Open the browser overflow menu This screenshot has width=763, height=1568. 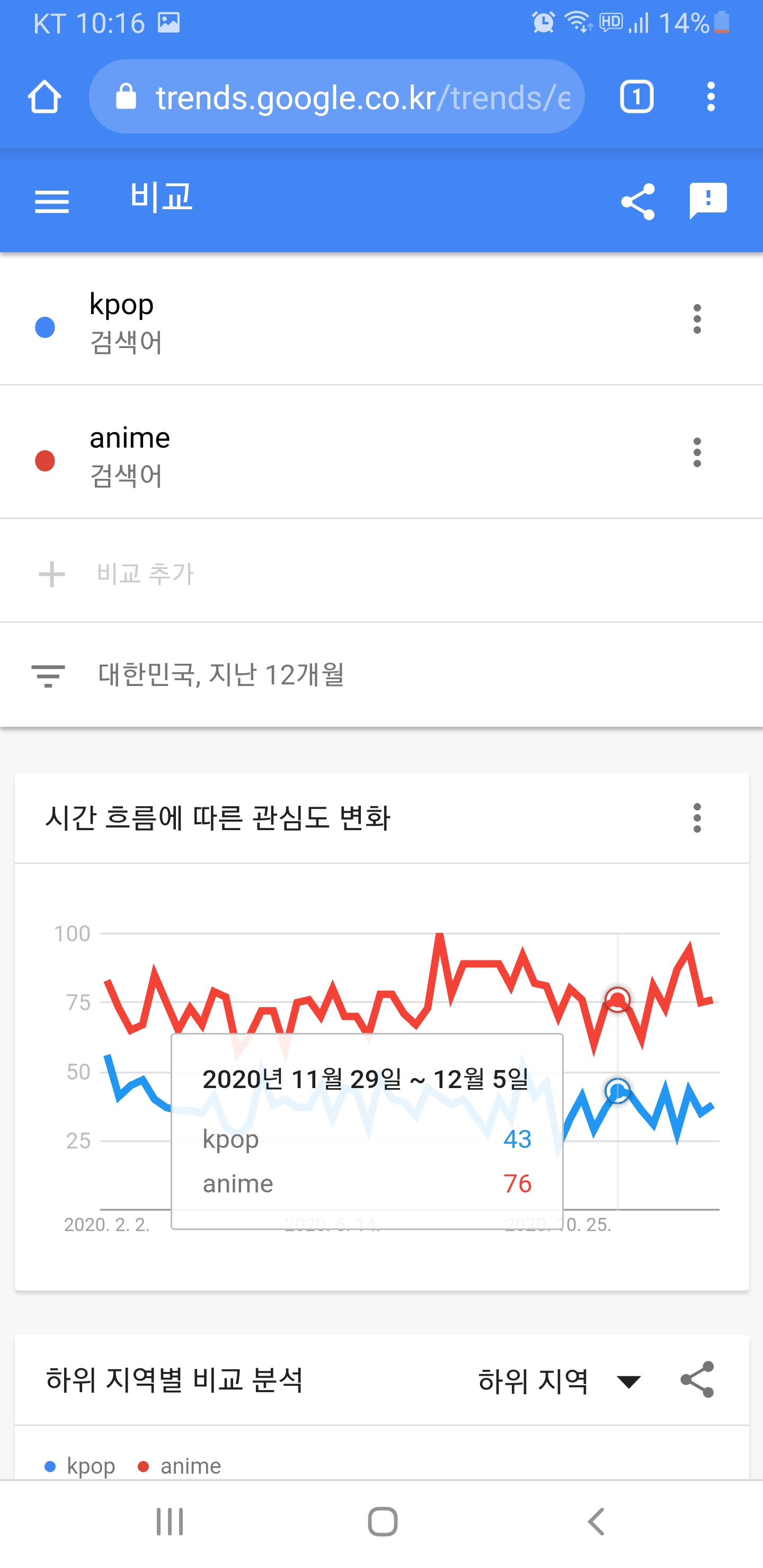pos(711,97)
